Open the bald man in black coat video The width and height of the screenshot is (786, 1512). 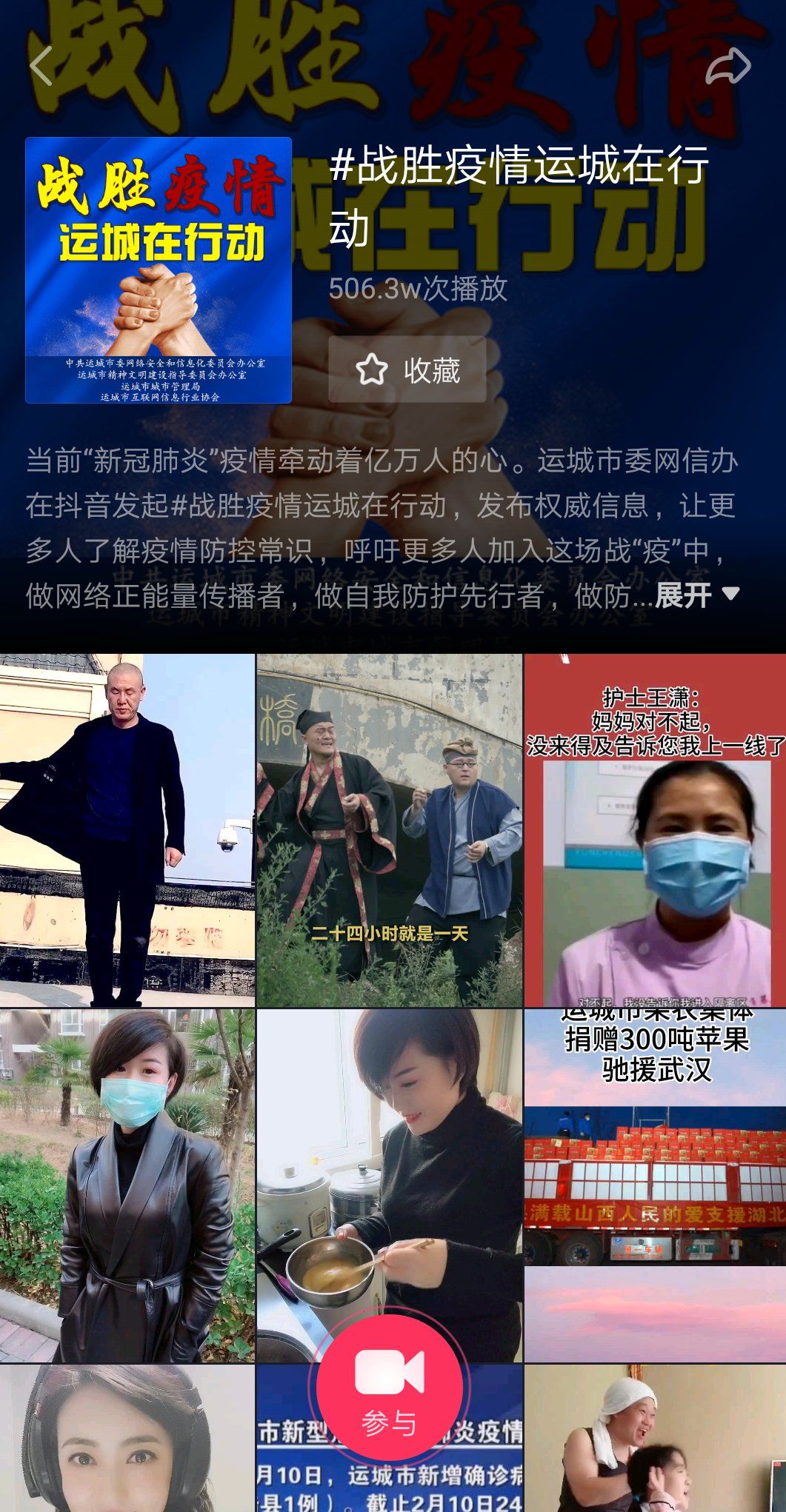click(127, 829)
